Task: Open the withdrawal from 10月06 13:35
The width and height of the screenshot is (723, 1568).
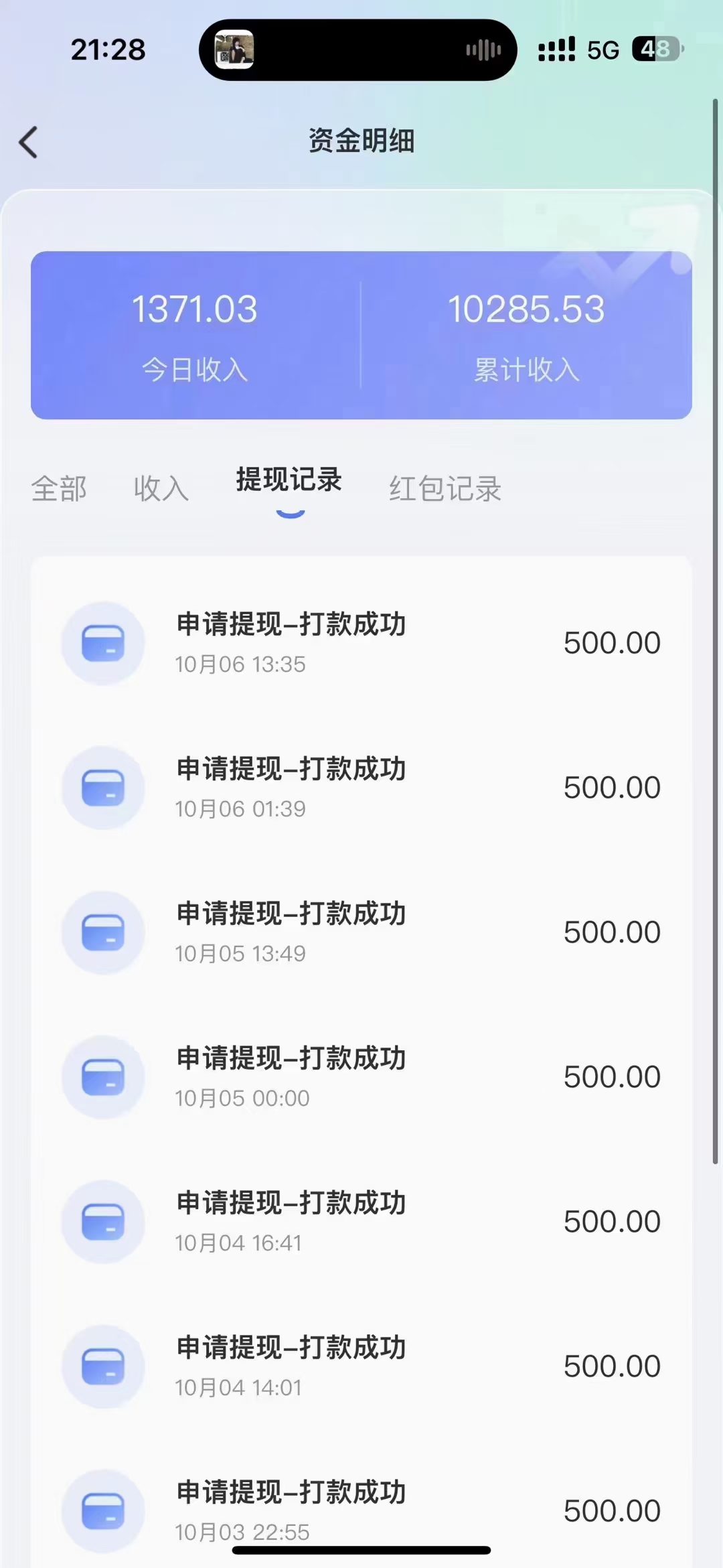Action: click(361, 643)
